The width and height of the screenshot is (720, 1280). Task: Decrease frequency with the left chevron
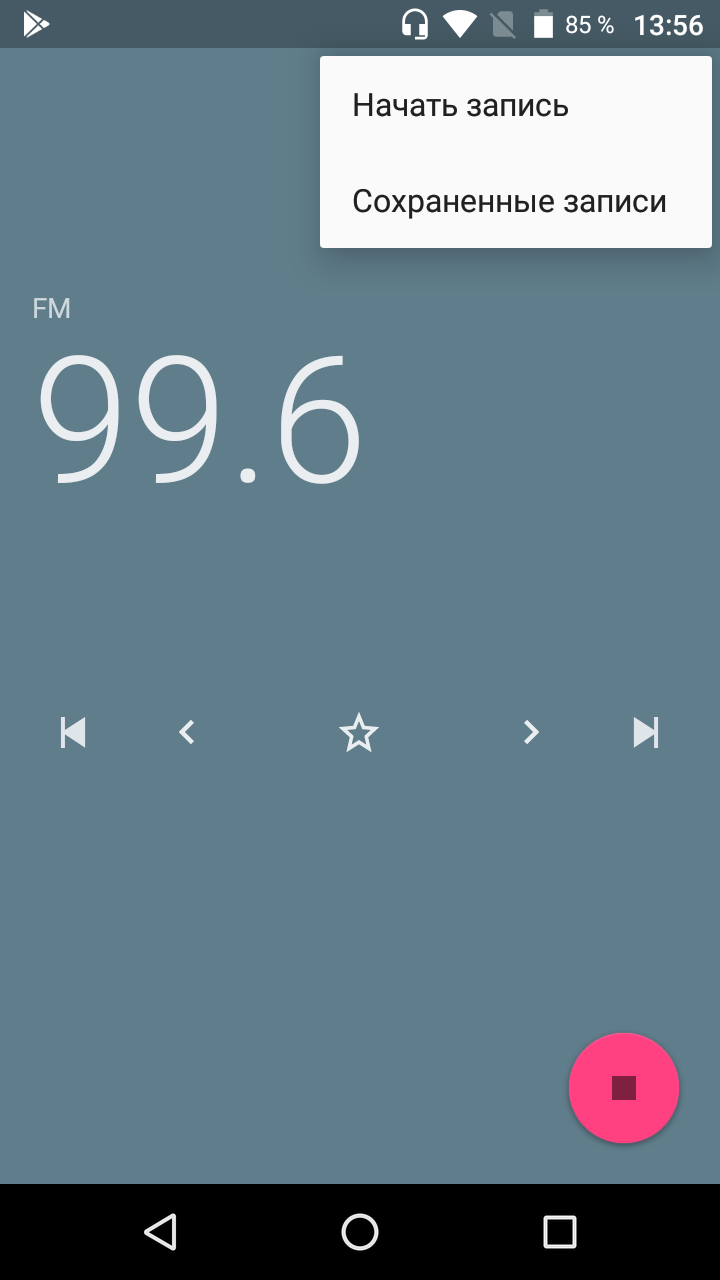coord(186,733)
